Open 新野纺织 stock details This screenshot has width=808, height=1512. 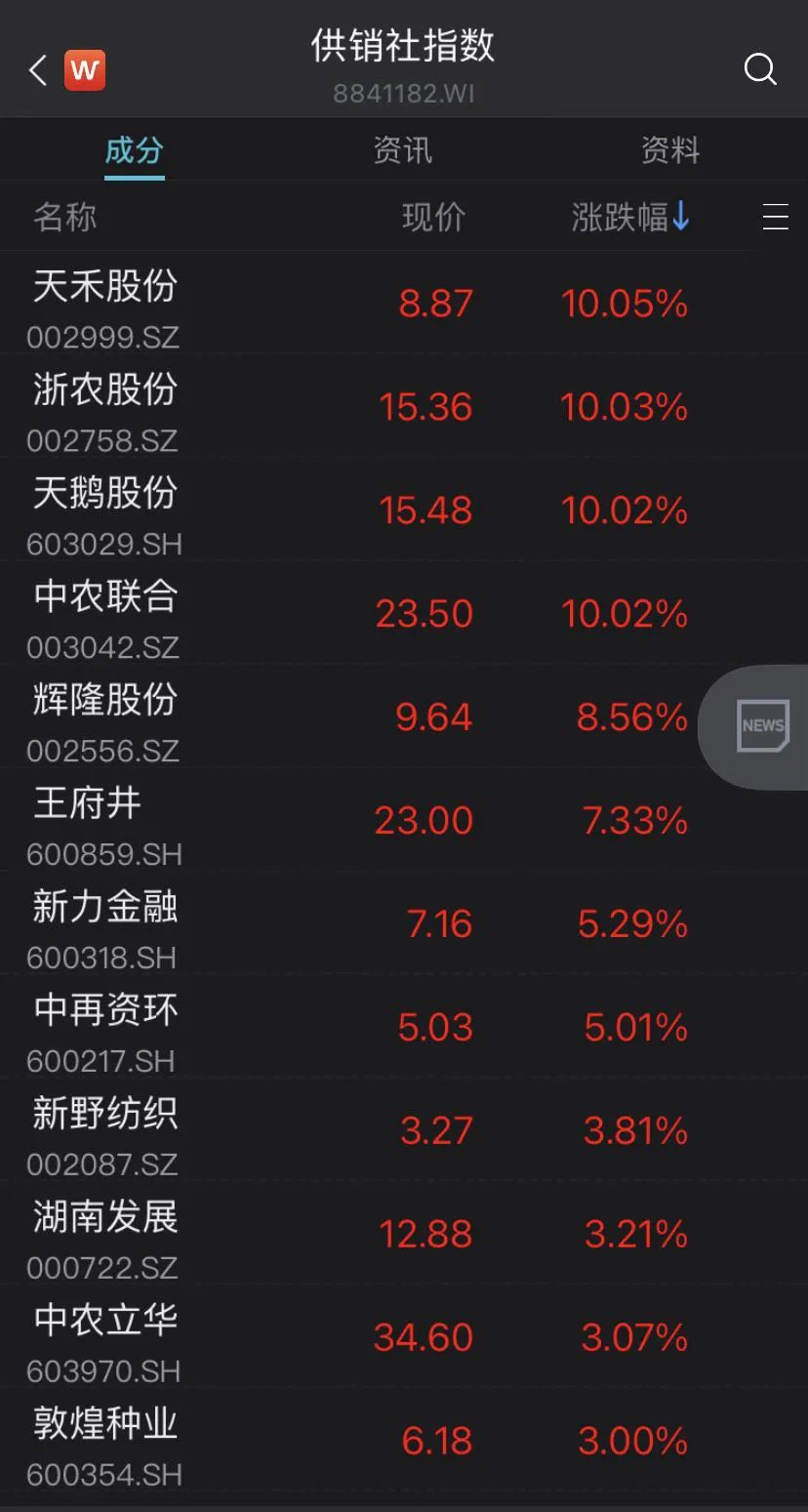(105, 1115)
